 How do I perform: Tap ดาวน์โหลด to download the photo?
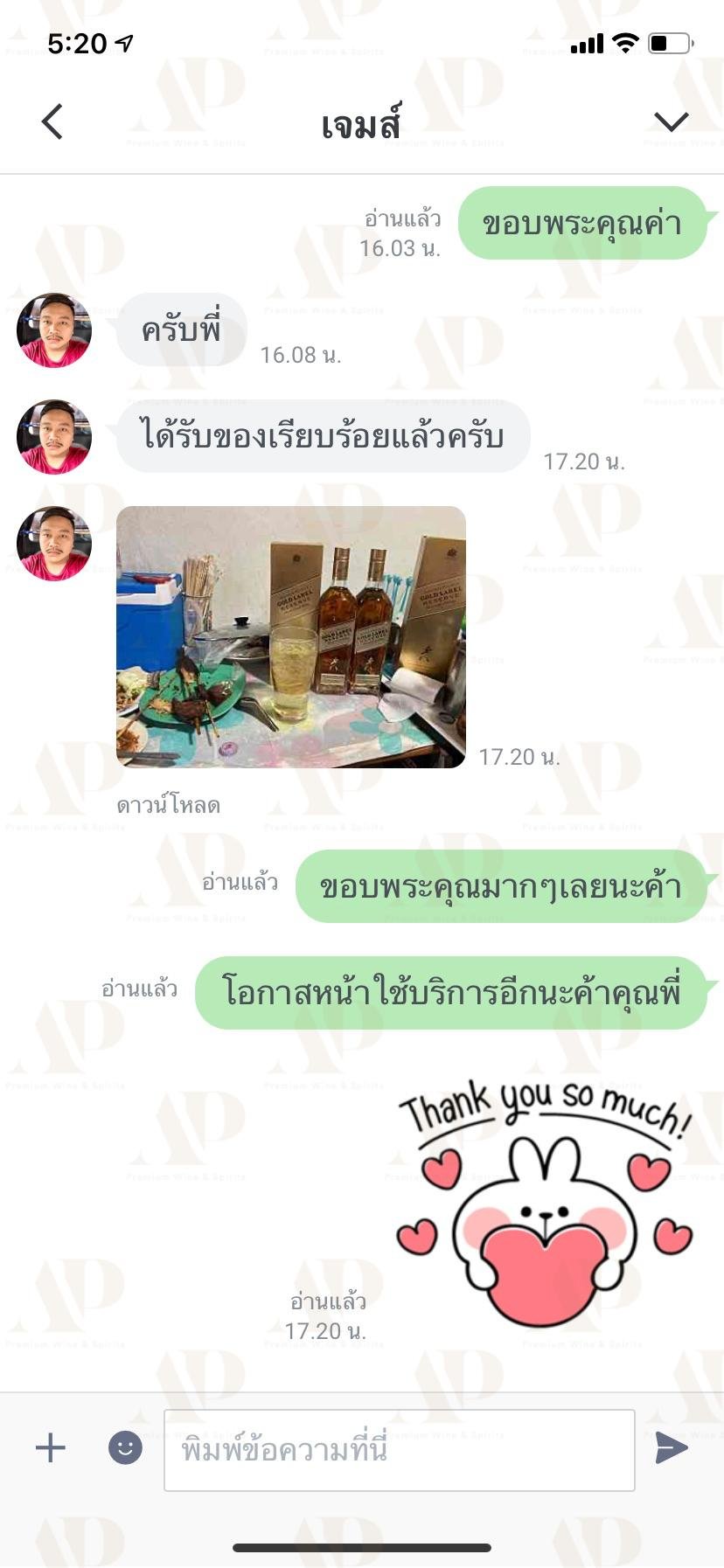click(168, 805)
